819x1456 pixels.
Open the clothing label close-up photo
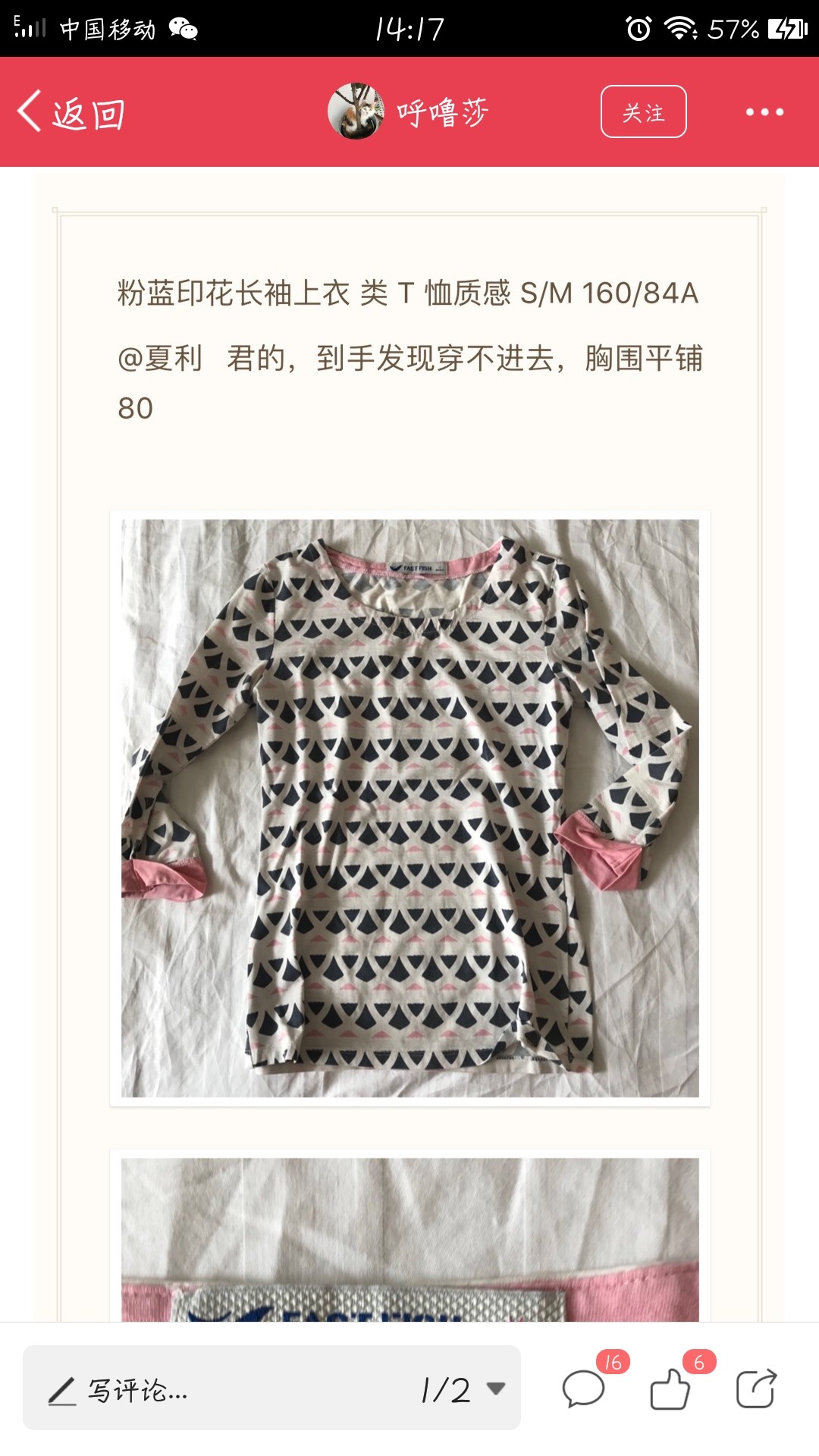coord(410,1239)
